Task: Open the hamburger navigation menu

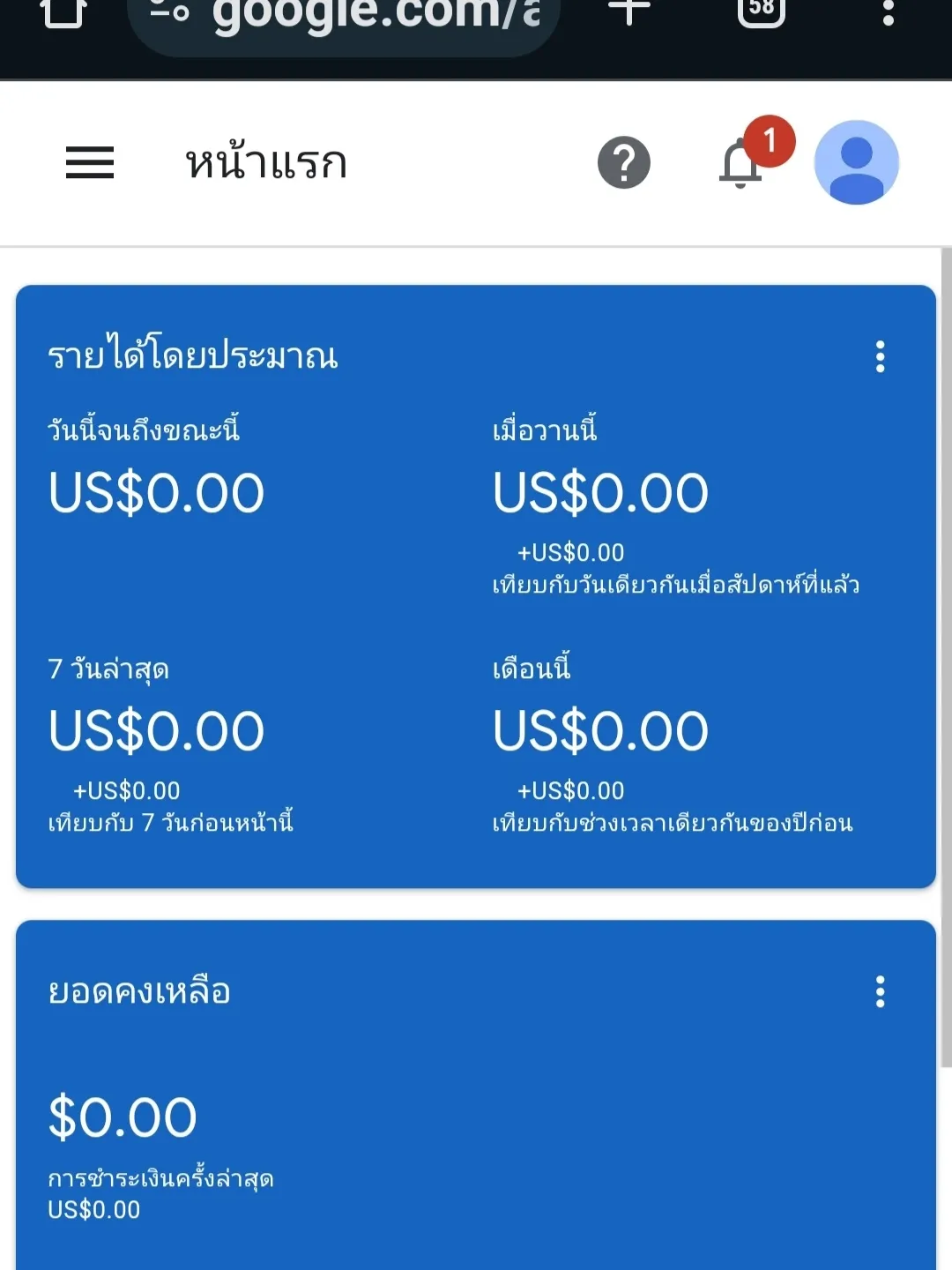Action: point(90,162)
